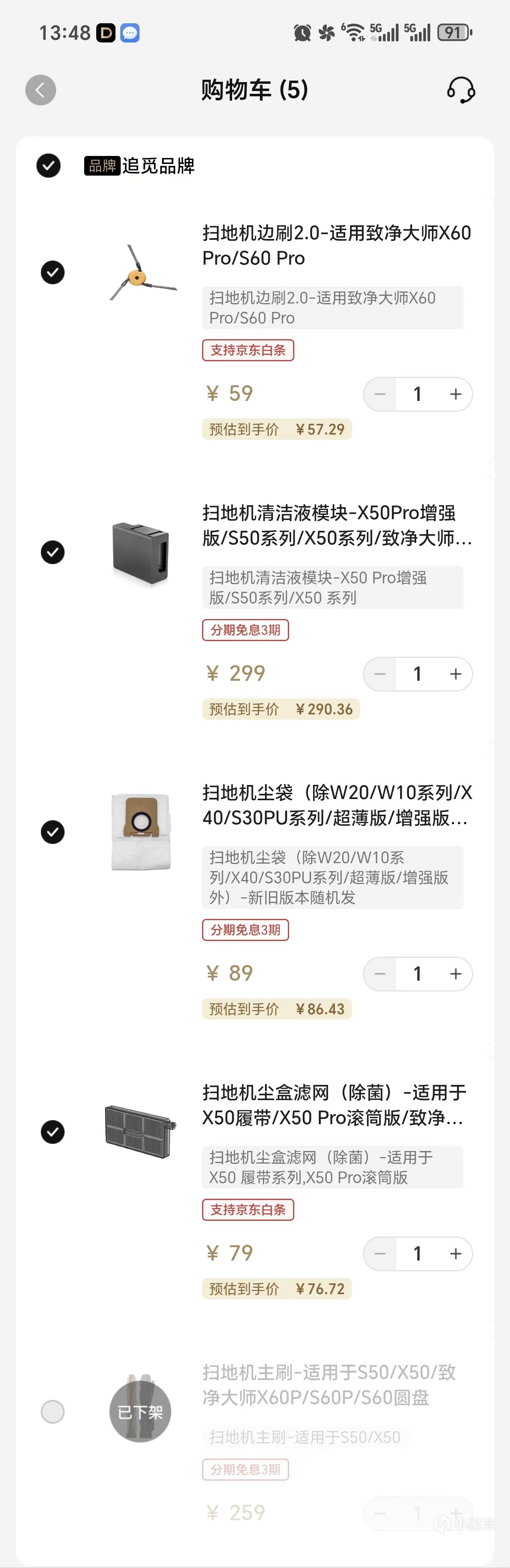Open the 扫地机清洁液模块 product image
The height and width of the screenshot is (1568, 510).
pyautogui.click(x=141, y=553)
